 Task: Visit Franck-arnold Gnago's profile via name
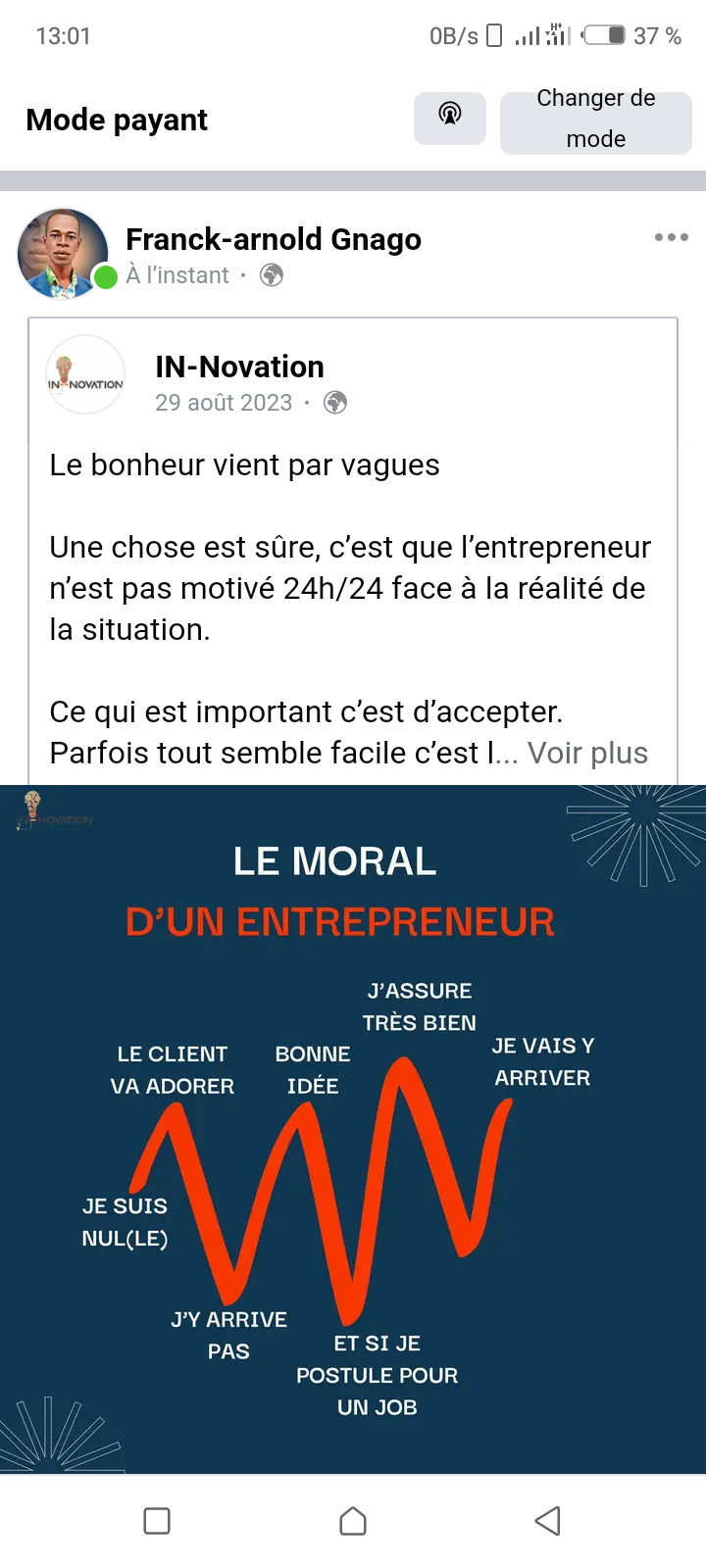tap(273, 239)
